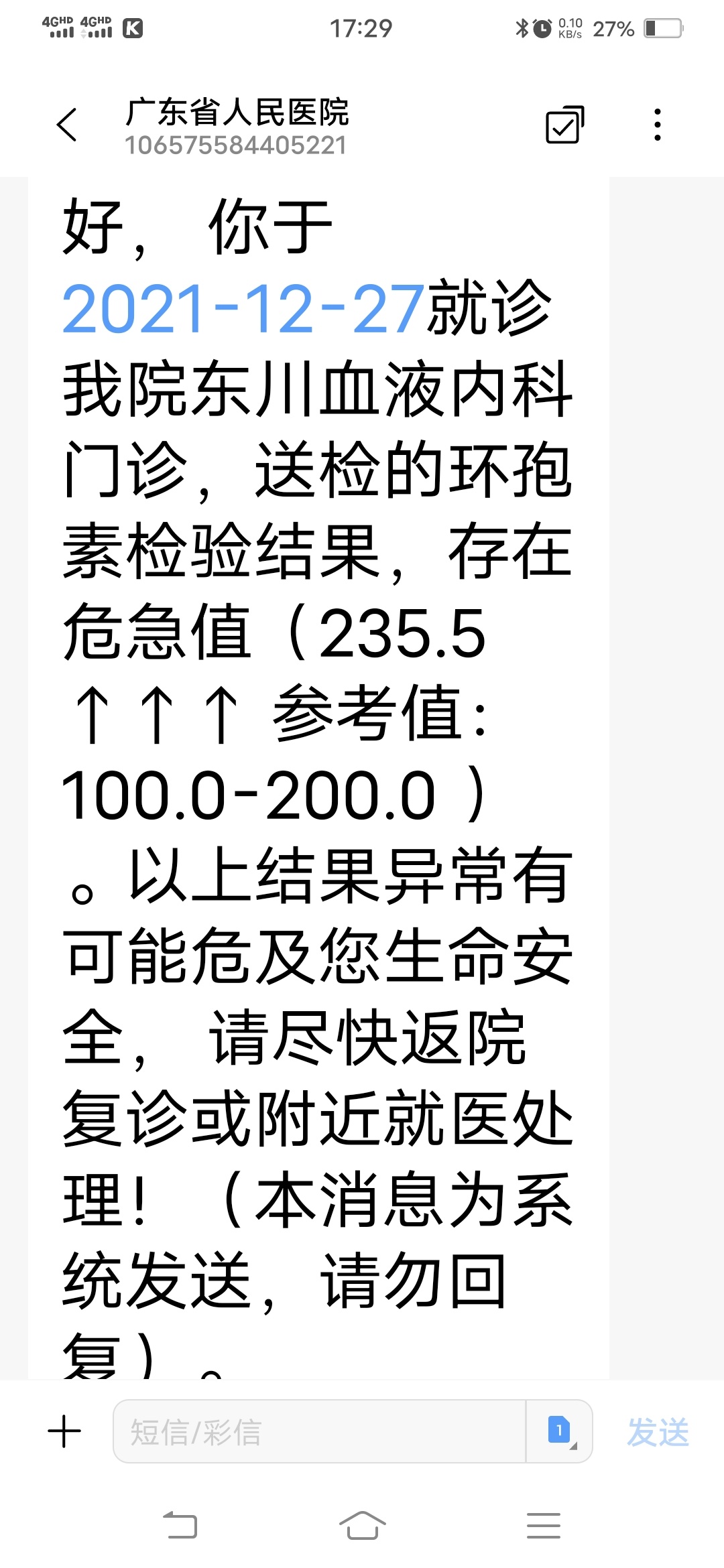Go back to the message list

(x=67, y=125)
